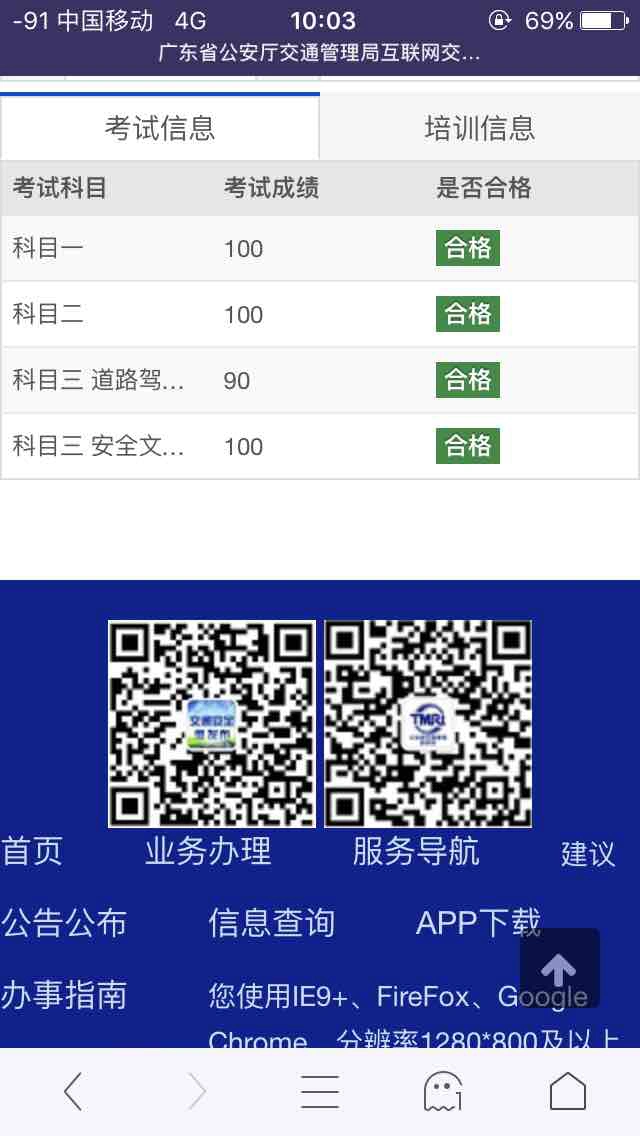
Task: Open the 业务办理 link
Action: click(x=208, y=851)
